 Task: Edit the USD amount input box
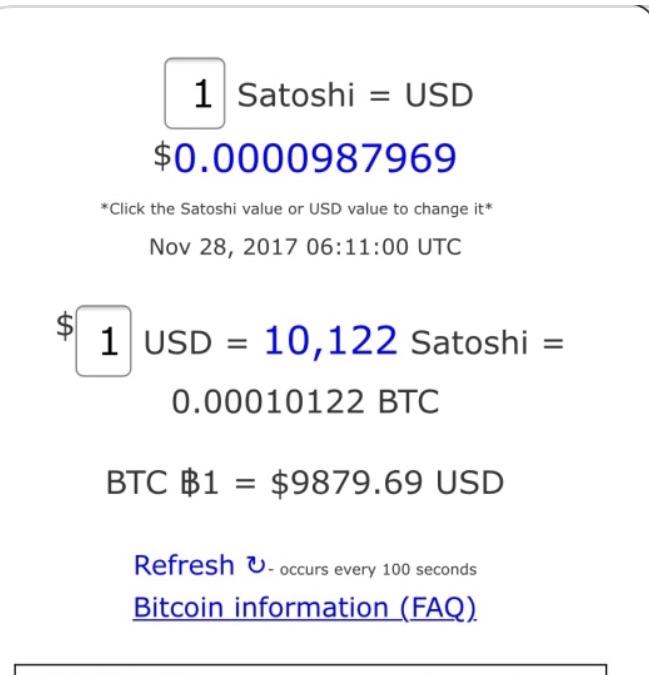pos(104,341)
